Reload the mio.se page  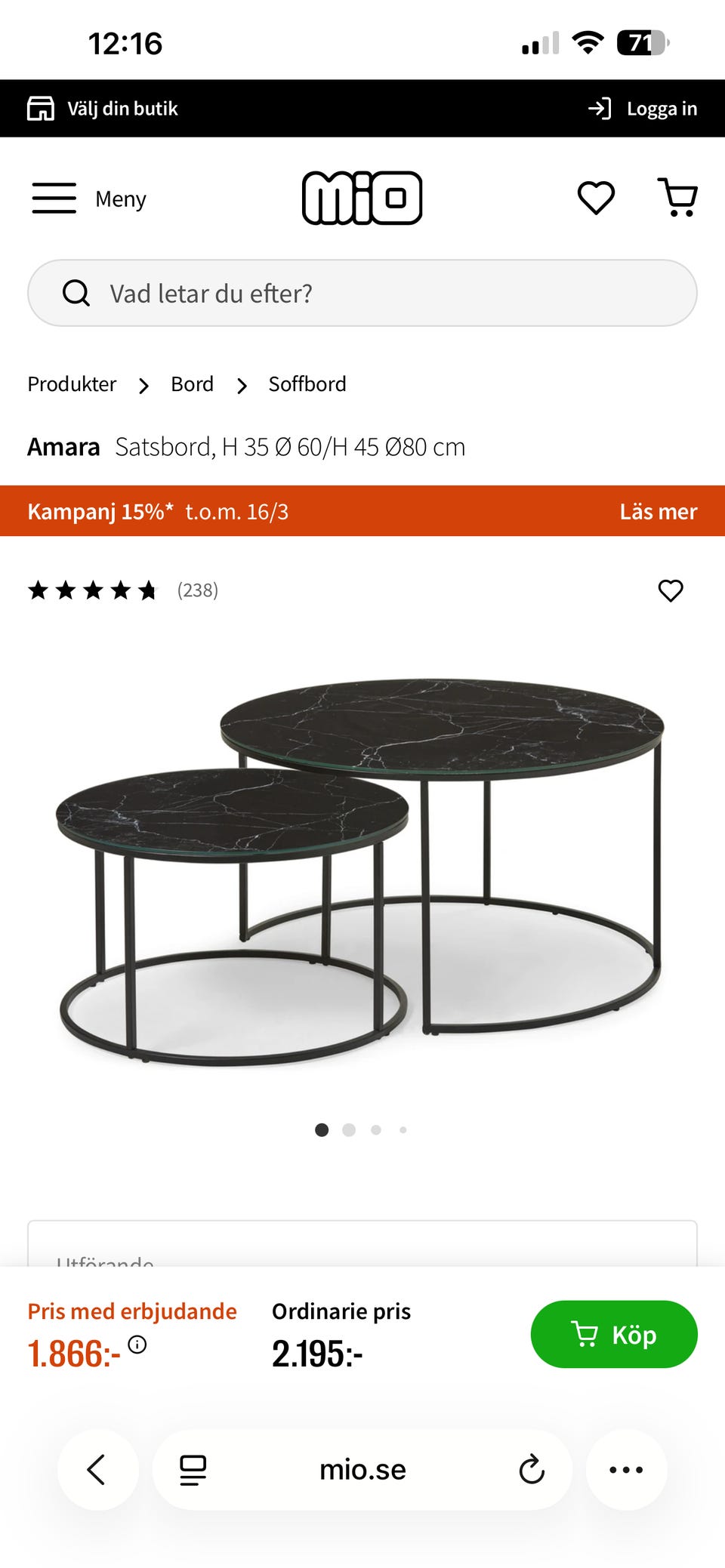pos(532,1469)
